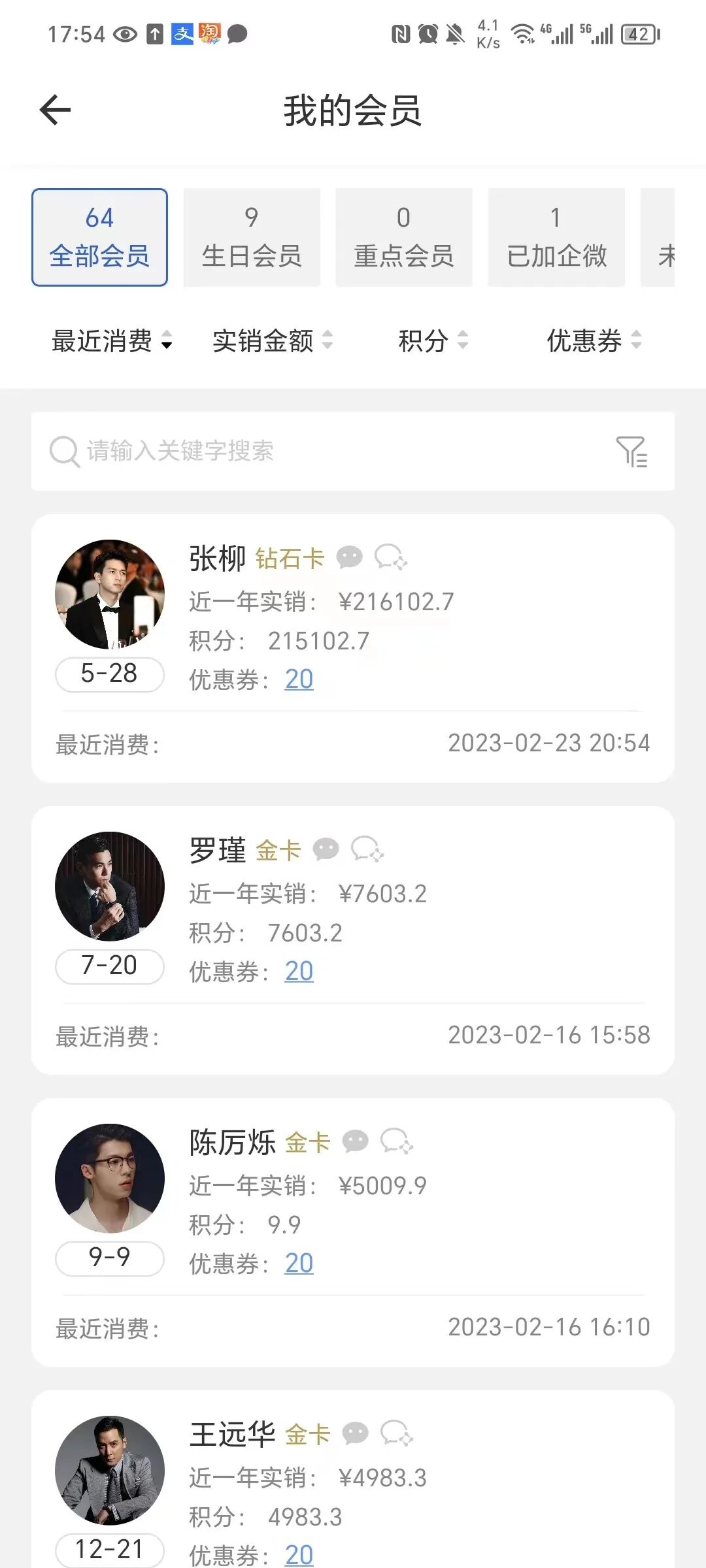Switch to 生日会员 tab
The width and height of the screenshot is (706, 1568).
point(252,237)
